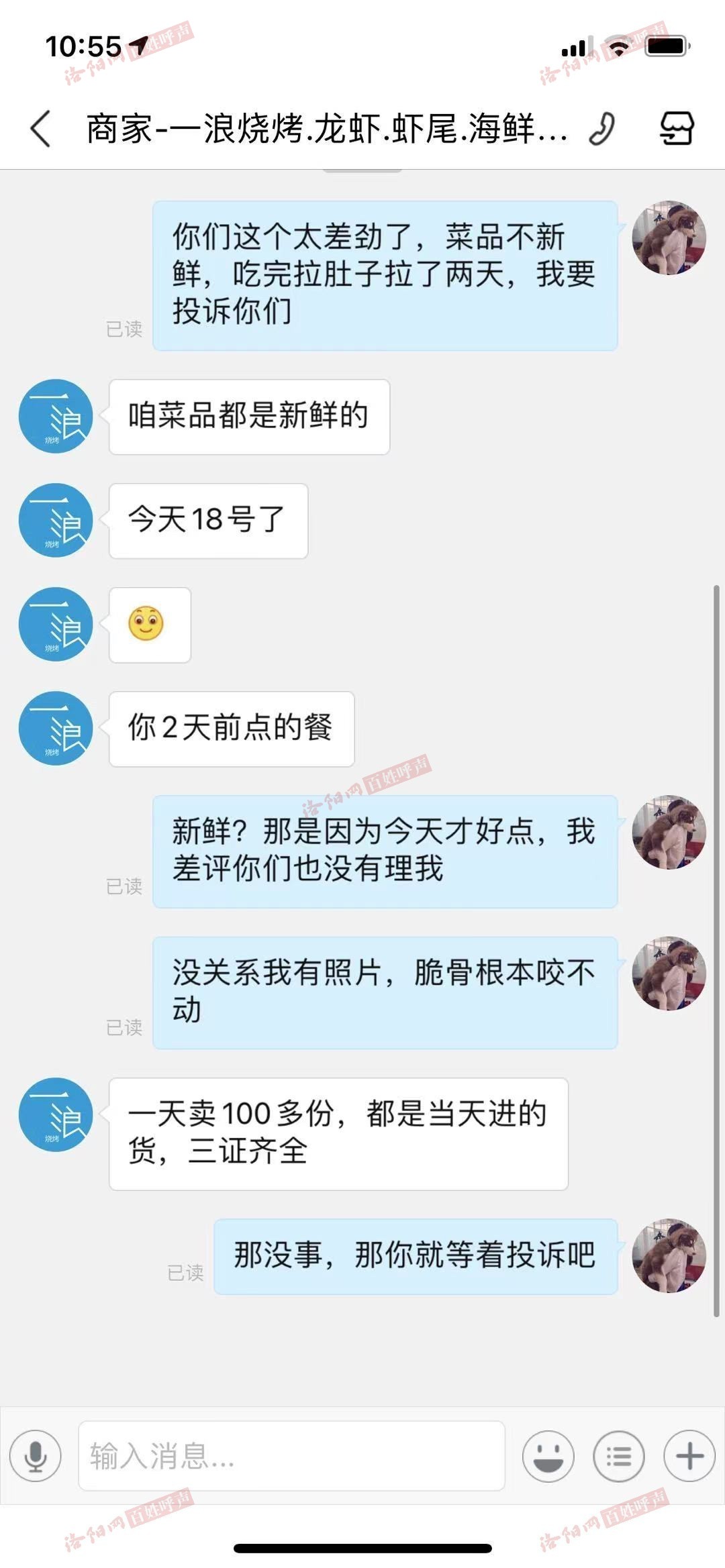
Task: Call the merchant via phone icon
Action: coord(601,128)
